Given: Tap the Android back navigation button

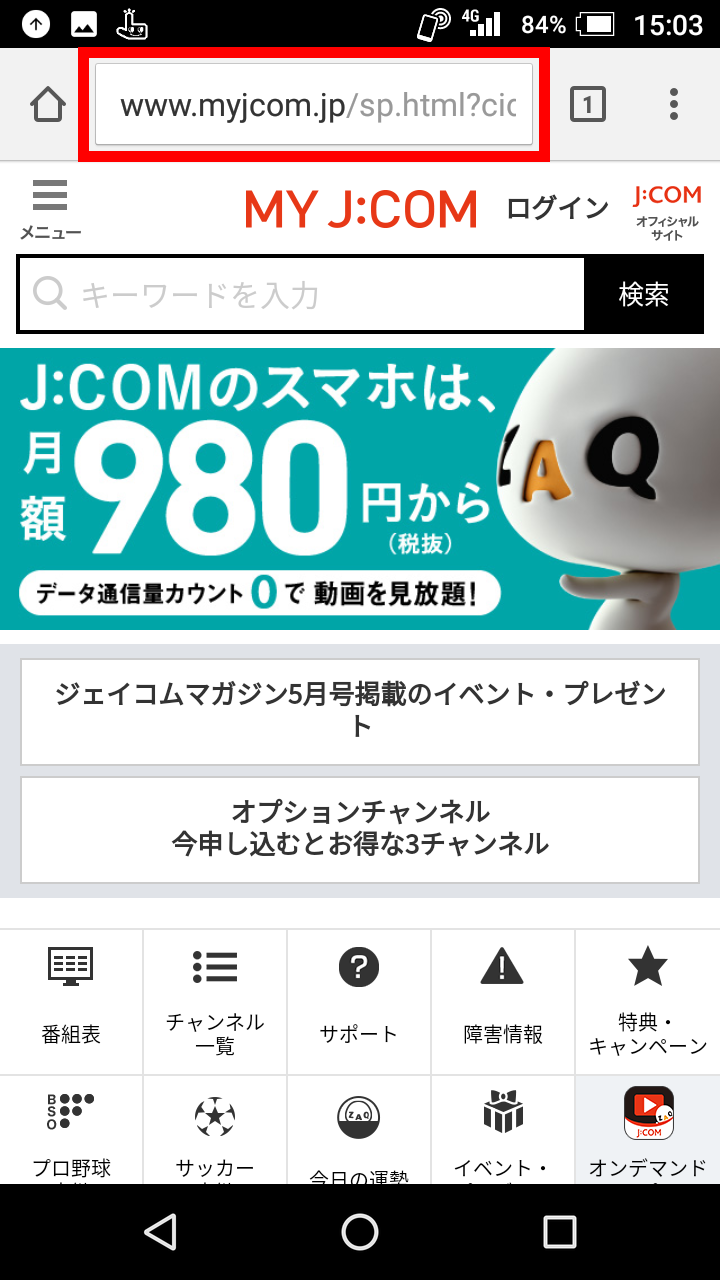Looking at the screenshot, I should [x=160, y=1231].
